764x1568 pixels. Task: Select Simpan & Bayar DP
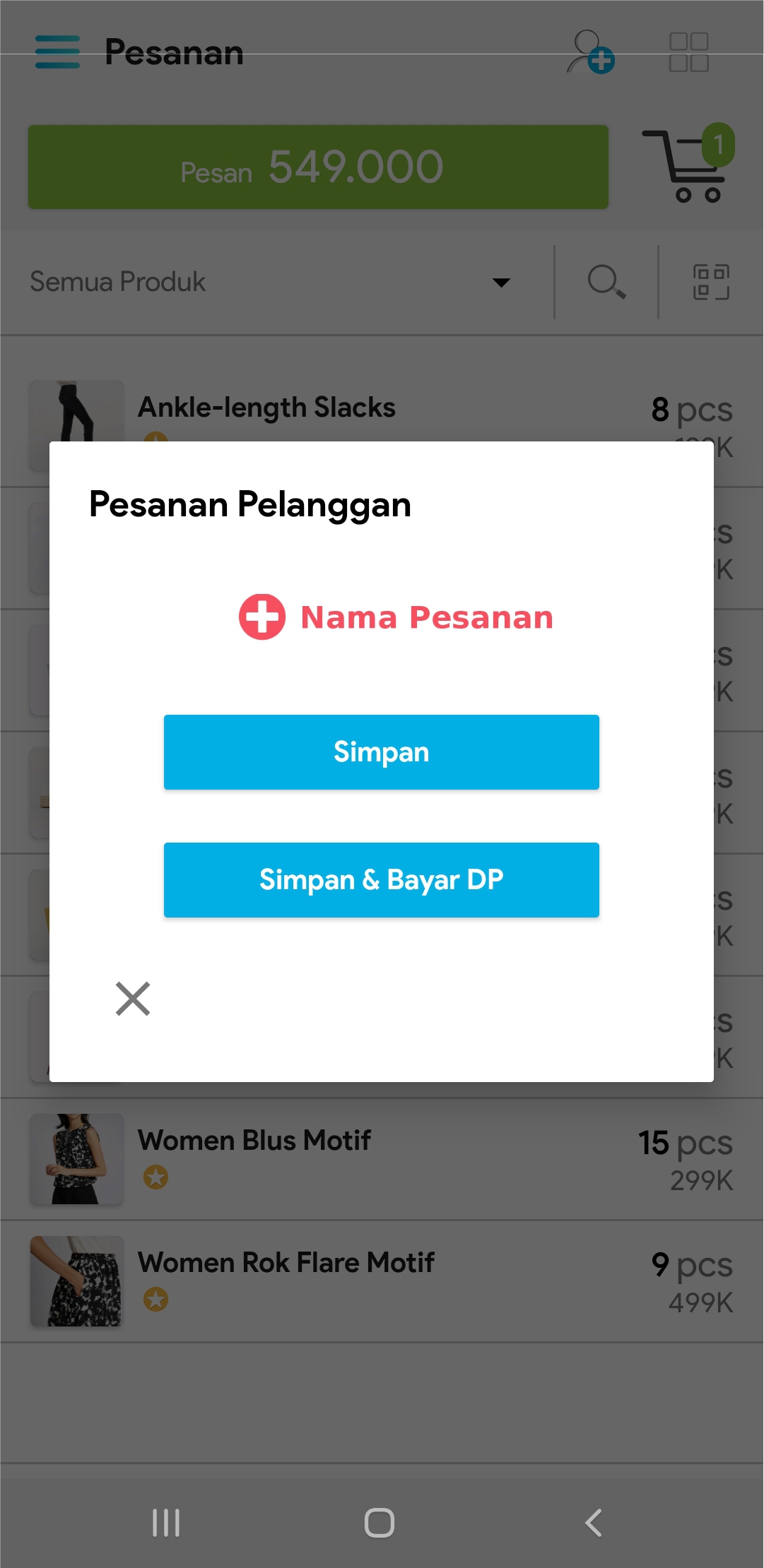tap(382, 880)
